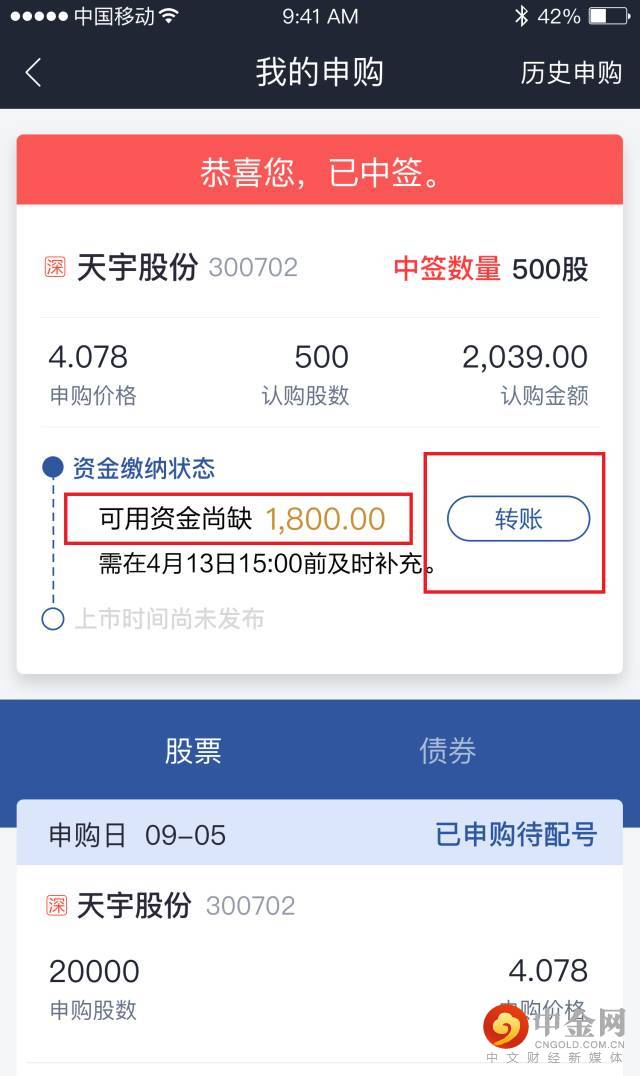Image resolution: width=640 pixels, height=1076 pixels.
Task: Open 历史申购 history page
Action: [571, 72]
